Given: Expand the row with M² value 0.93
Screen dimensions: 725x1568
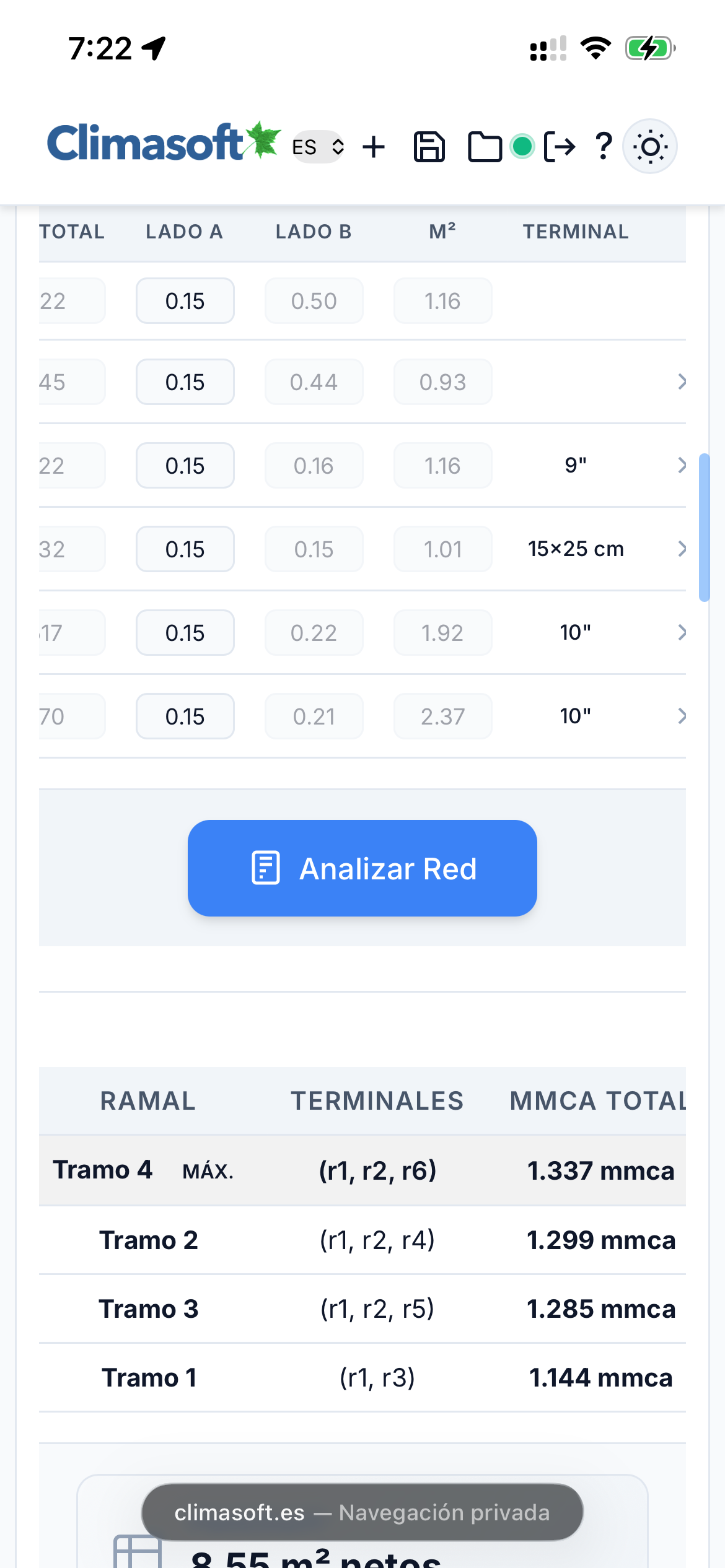Looking at the screenshot, I should pyautogui.click(x=682, y=381).
